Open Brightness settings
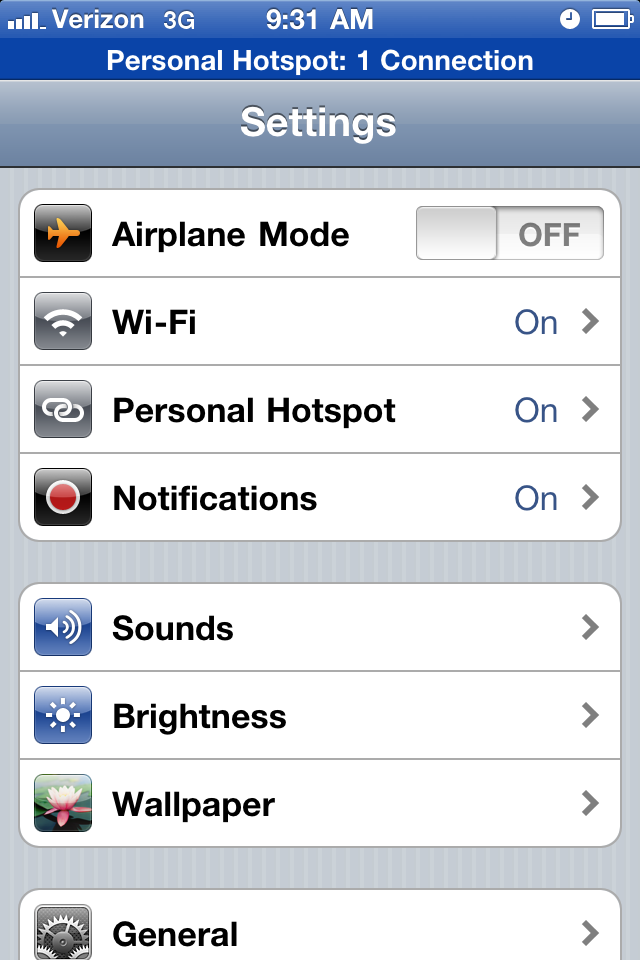Viewport: 640px width, 960px height. pos(320,716)
